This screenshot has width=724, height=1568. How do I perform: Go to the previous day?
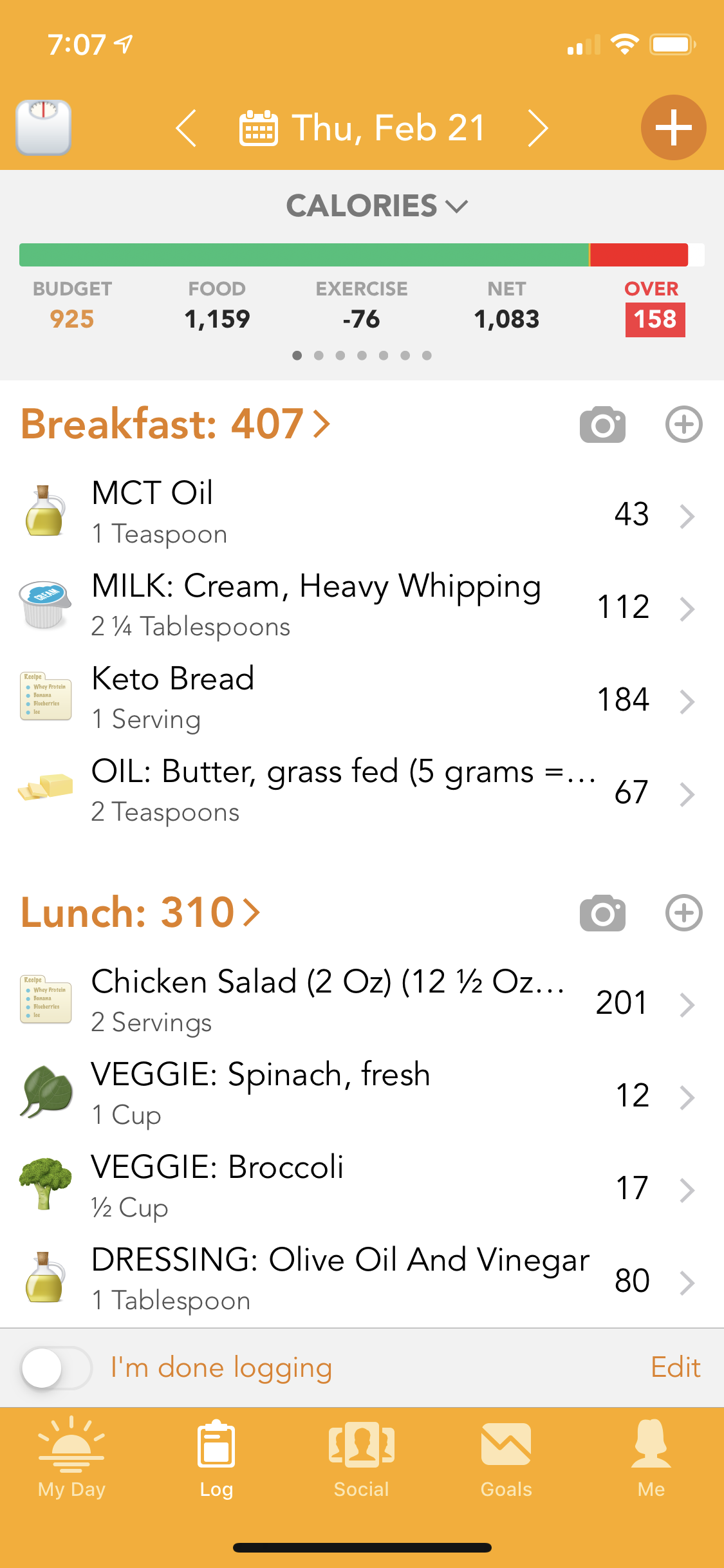pyautogui.click(x=186, y=127)
